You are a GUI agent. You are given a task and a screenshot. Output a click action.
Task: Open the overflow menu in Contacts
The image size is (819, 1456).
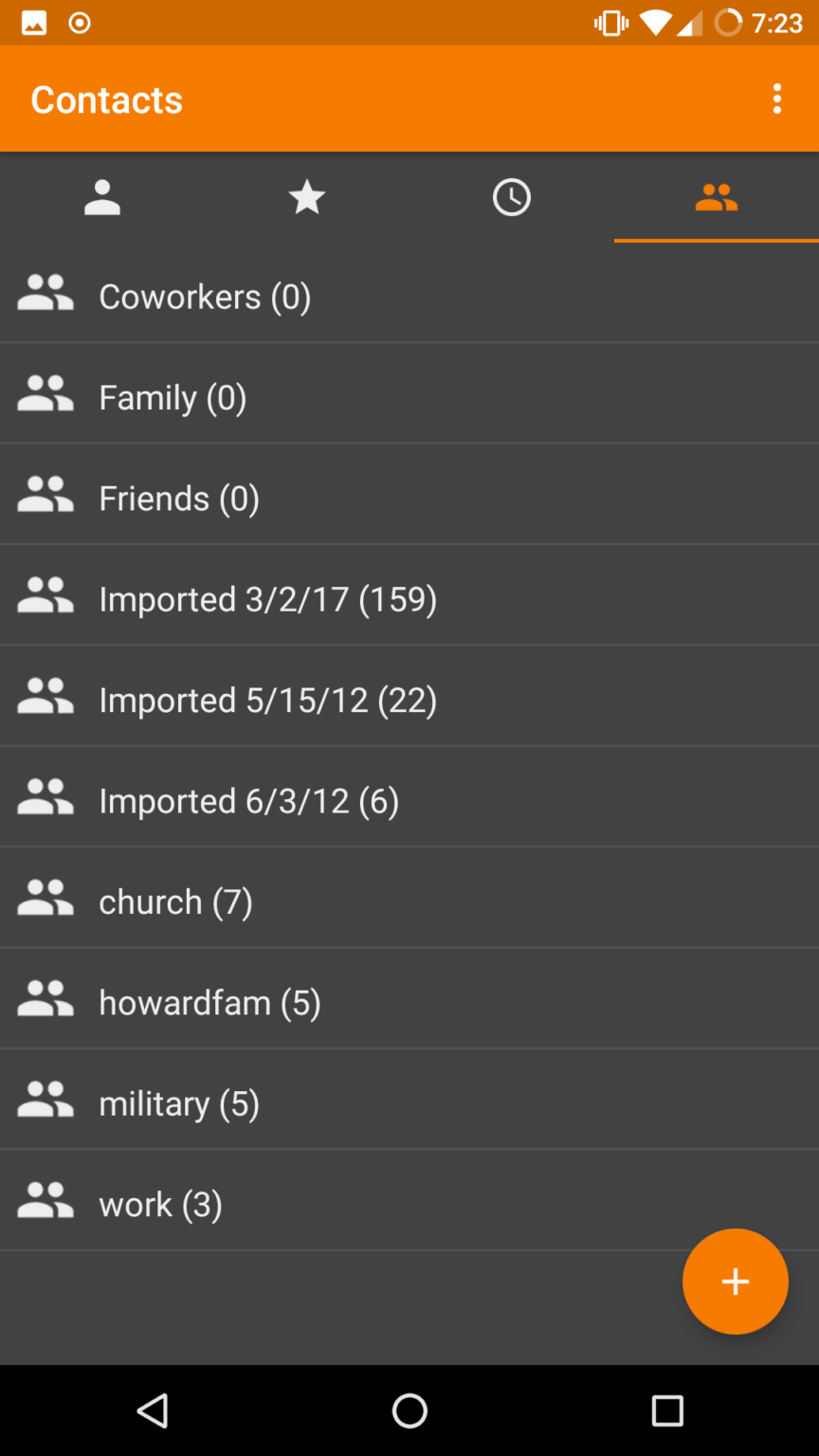click(777, 100)
